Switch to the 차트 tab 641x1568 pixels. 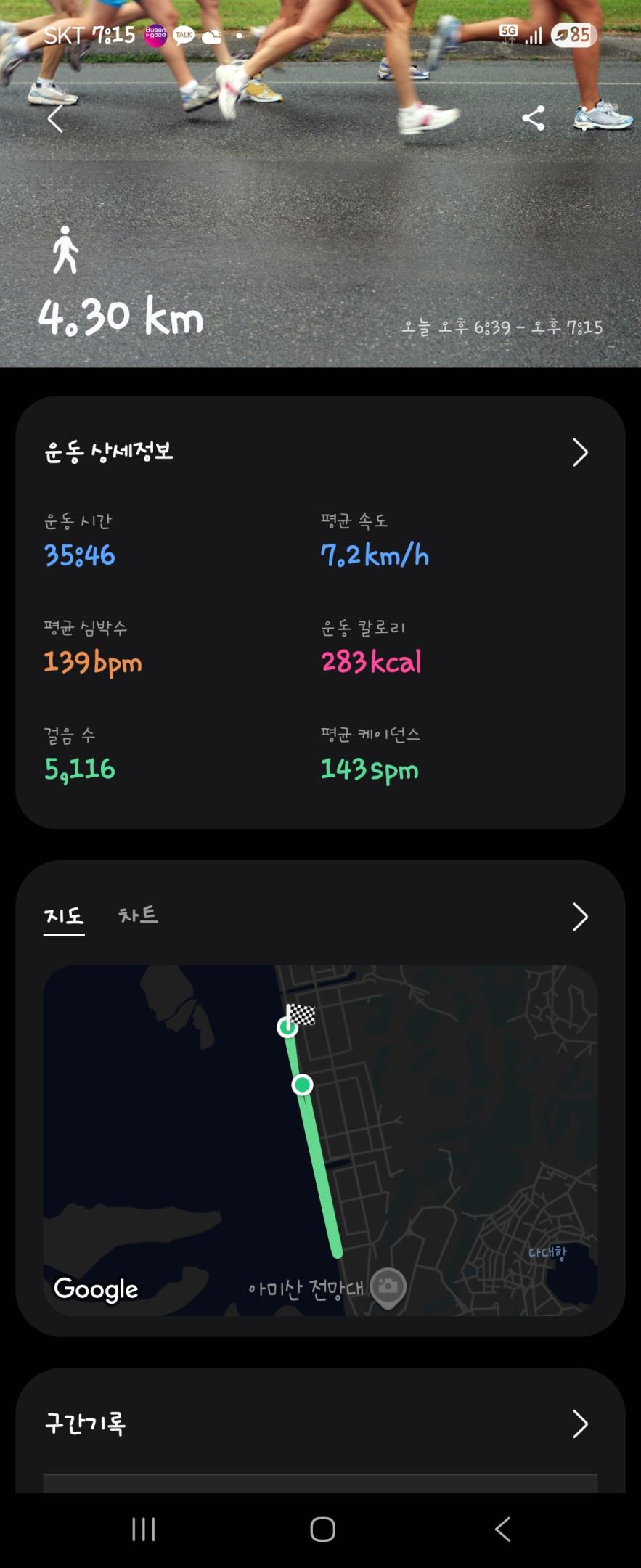pyautogui.click(x=138, y=915)
